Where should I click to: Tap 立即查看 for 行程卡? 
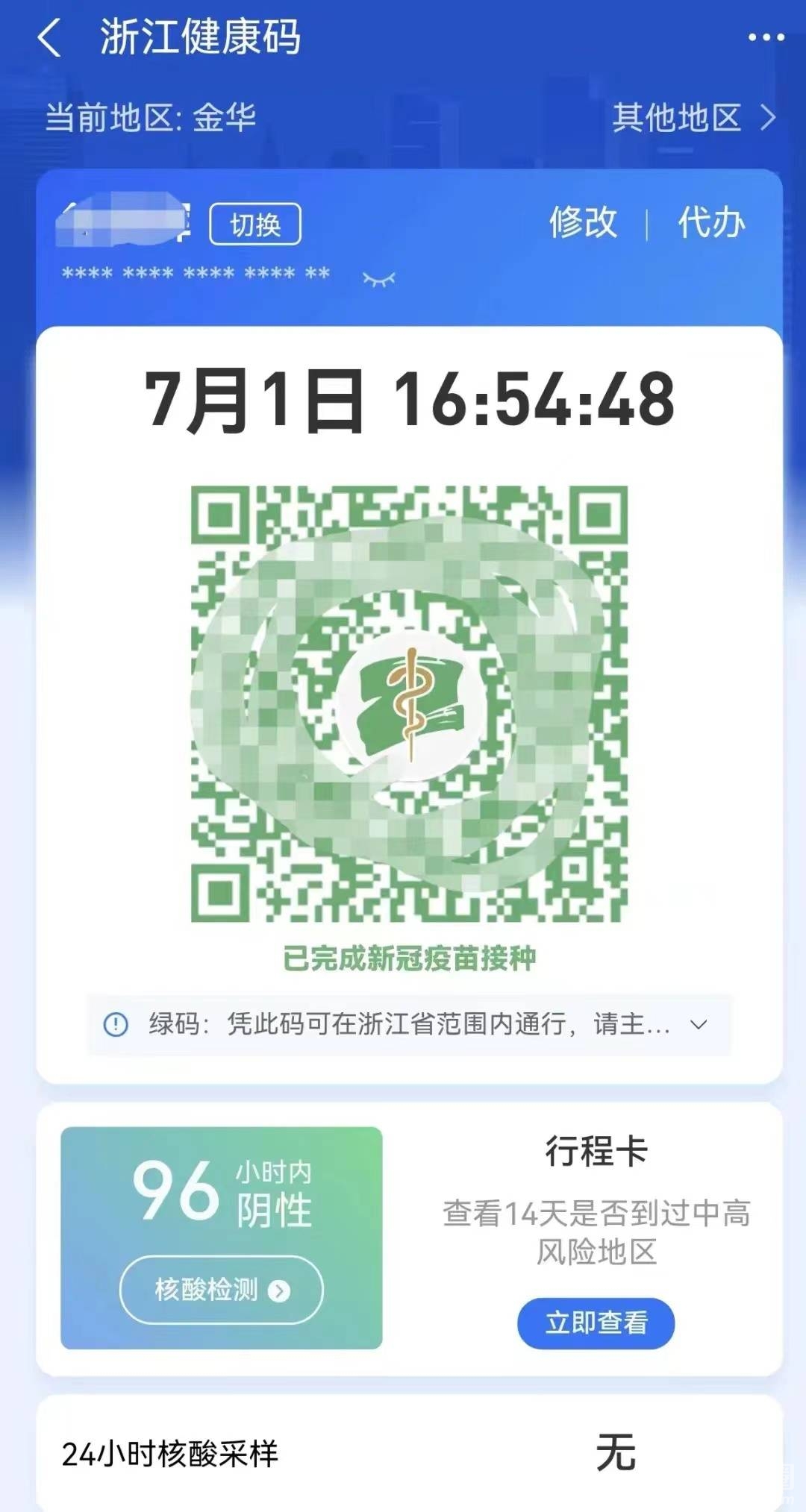pyautogui.click(x=596, y=1323)
